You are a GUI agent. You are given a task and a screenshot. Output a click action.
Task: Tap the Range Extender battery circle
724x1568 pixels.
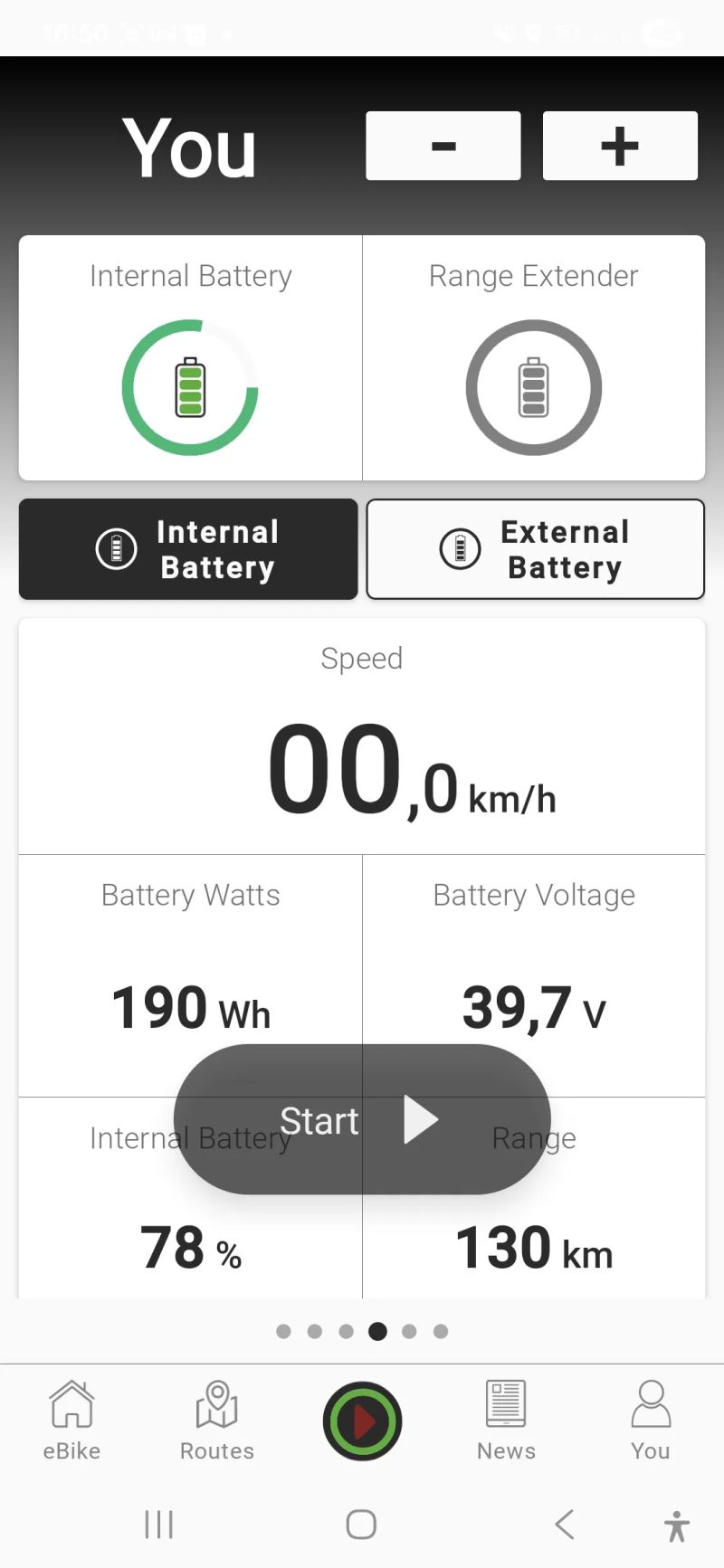(533, 385)
